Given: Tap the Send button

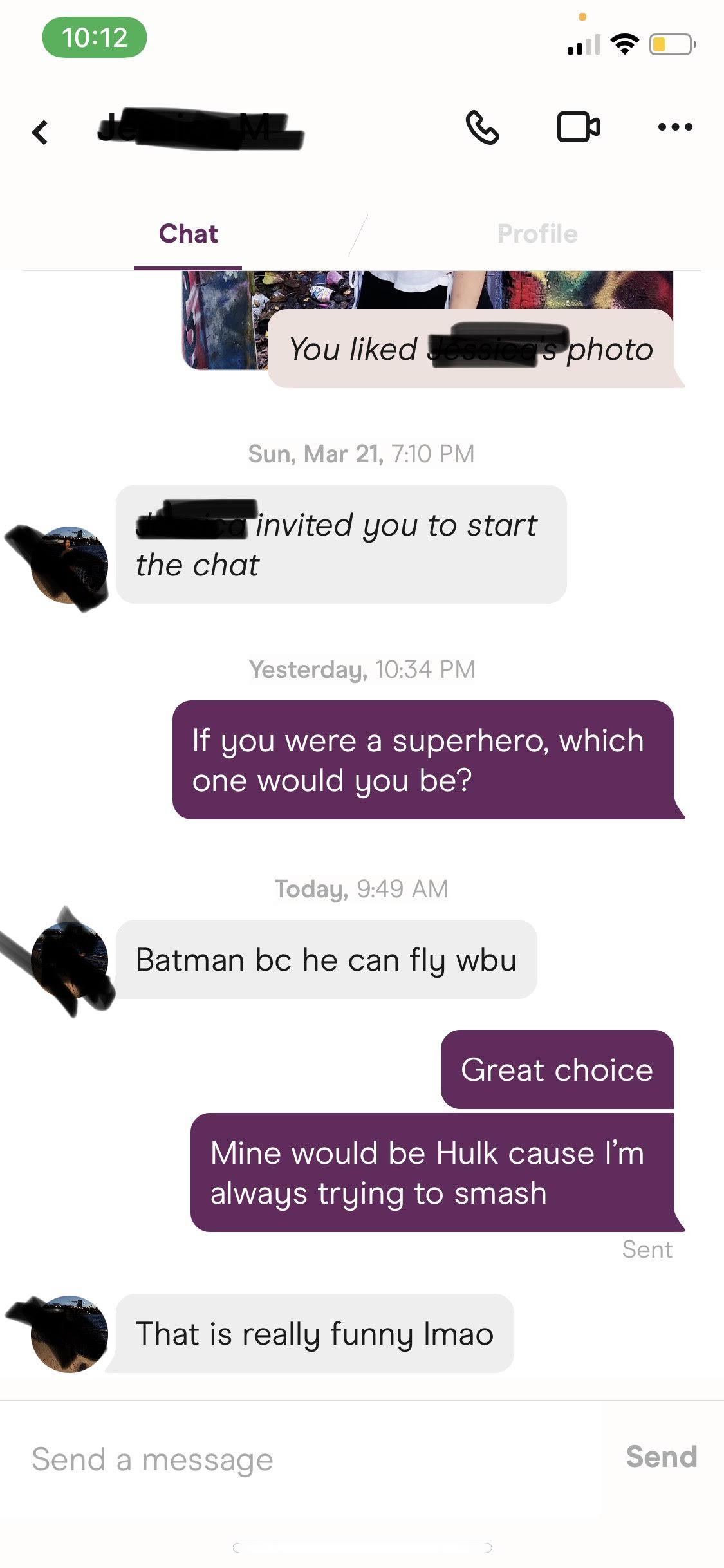Looking at the screenshot, I should click(661, 1457).
